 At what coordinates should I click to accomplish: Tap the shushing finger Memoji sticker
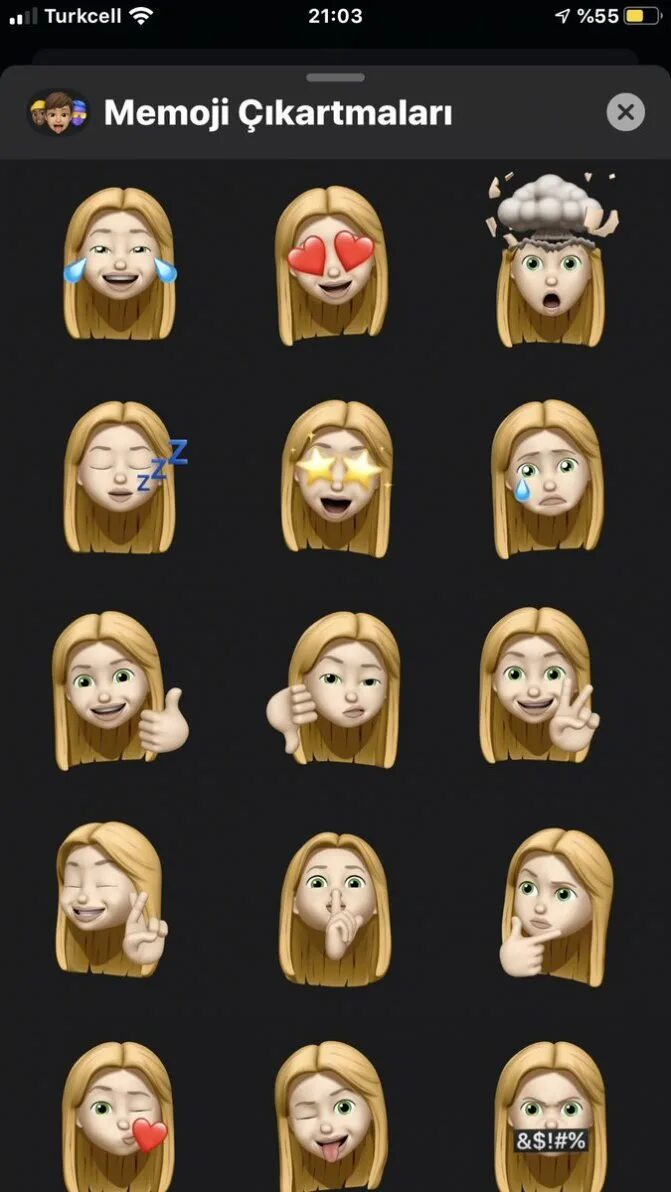pos(334,909)
